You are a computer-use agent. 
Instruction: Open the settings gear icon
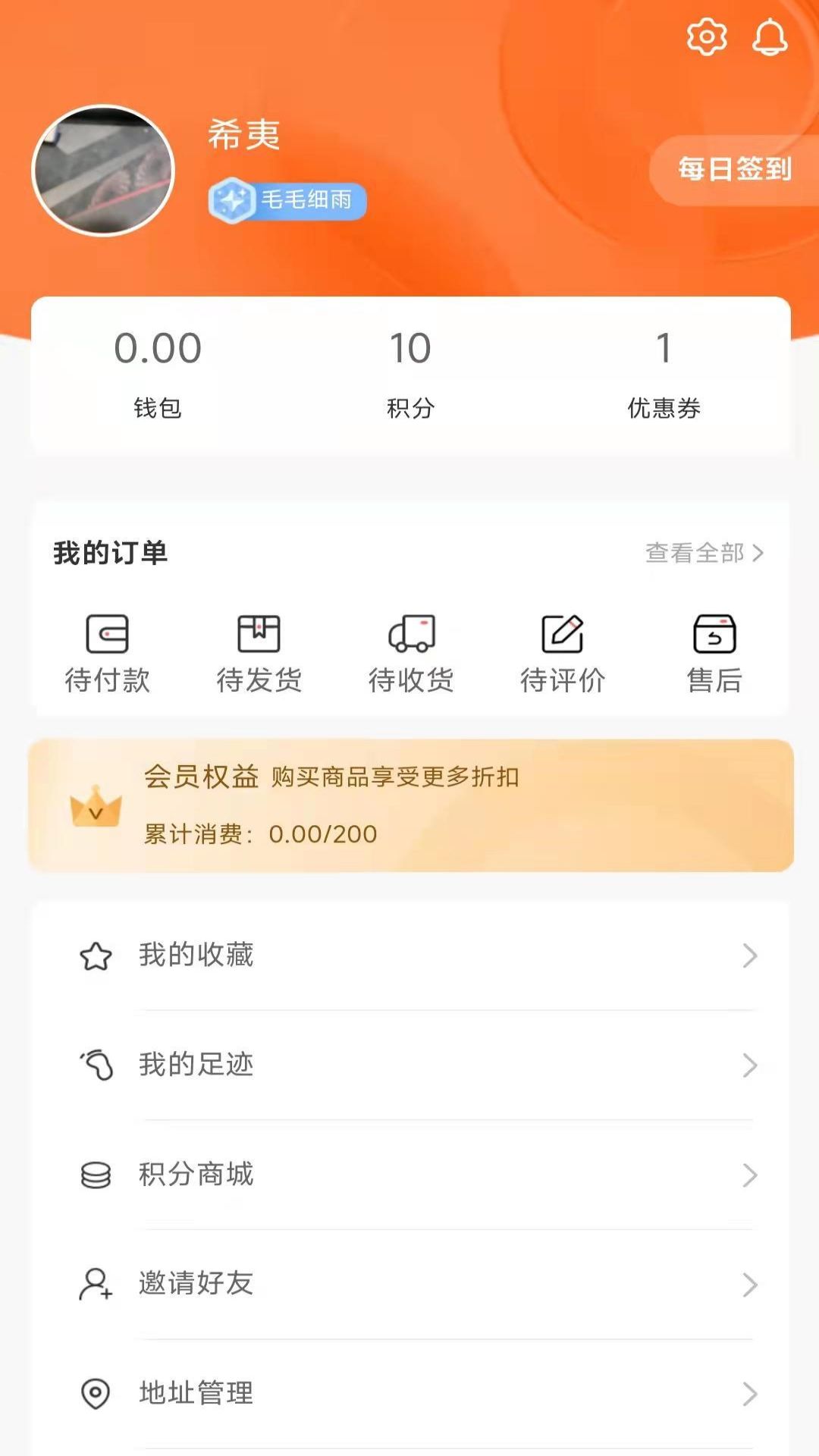[707, 36]
